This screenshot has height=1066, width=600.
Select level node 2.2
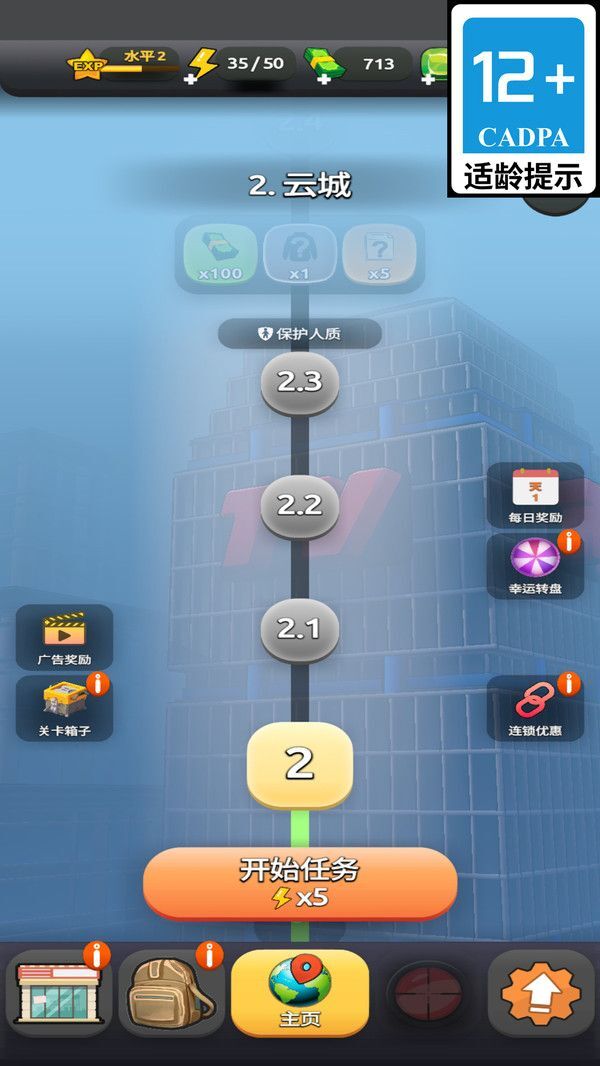click(300, 506)
